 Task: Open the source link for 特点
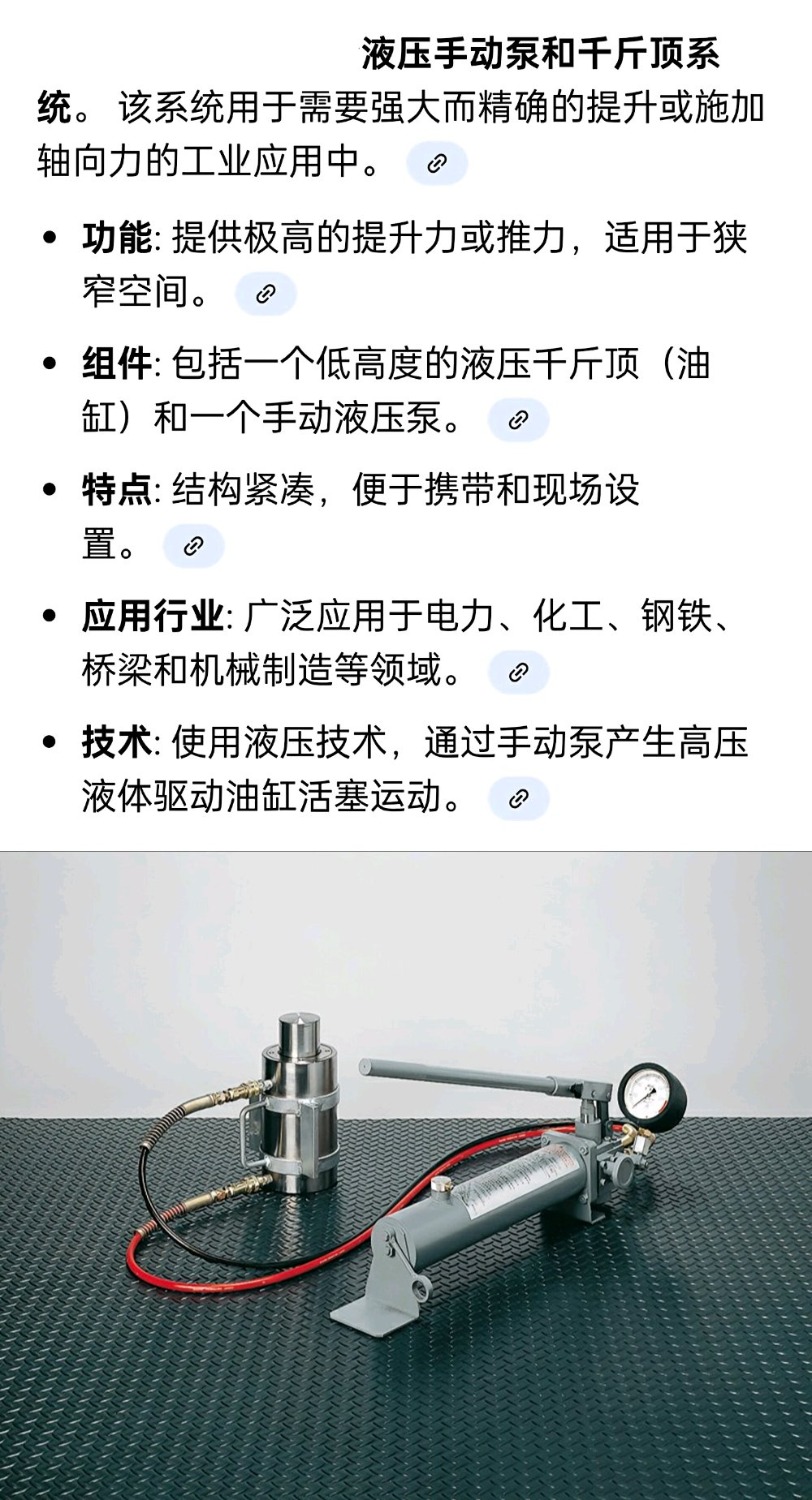click(194, 545)
